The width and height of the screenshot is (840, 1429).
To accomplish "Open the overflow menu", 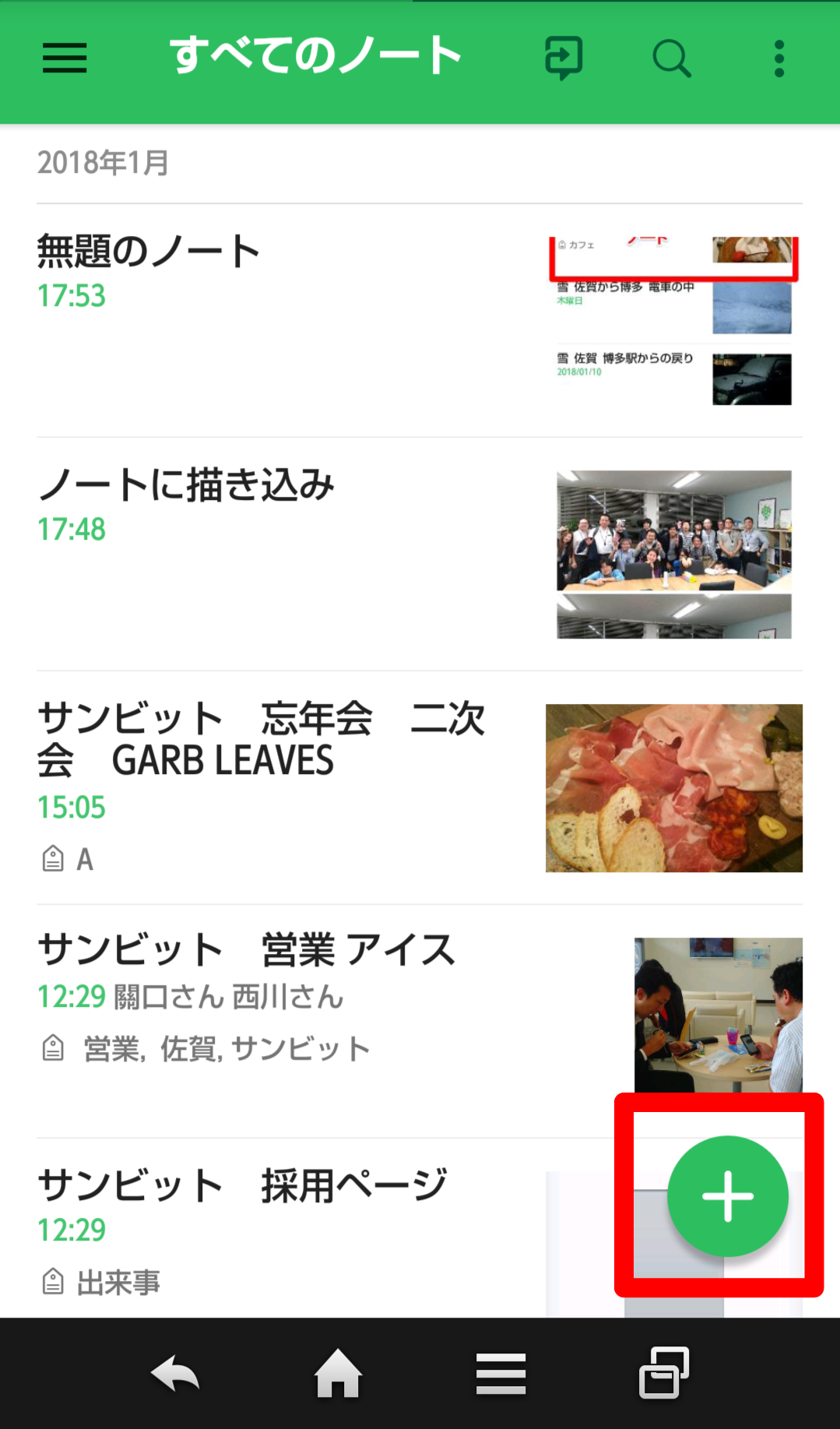I will pyautogui.click(x=778, y=58).
